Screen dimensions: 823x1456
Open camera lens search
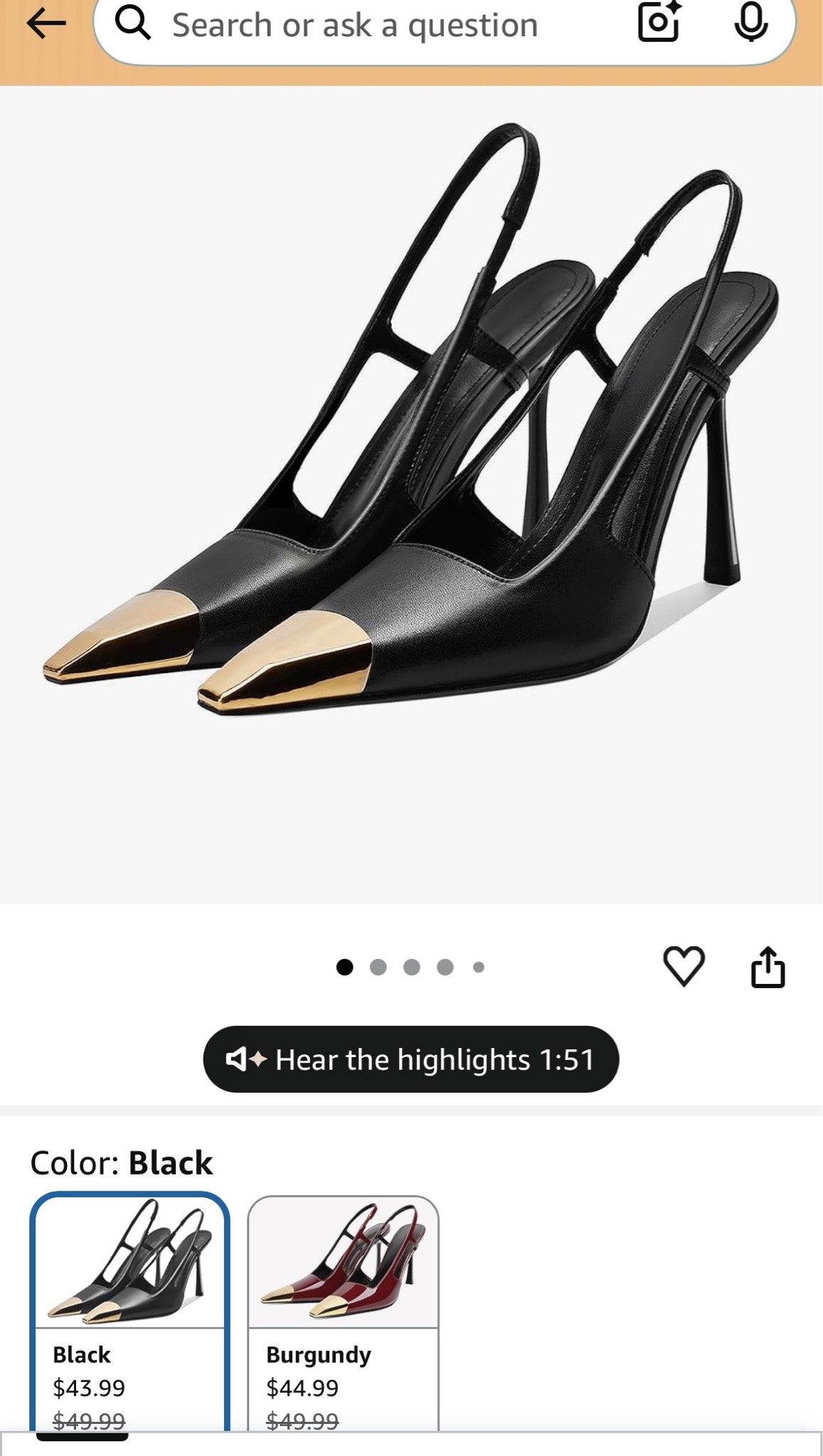point(659,22)
